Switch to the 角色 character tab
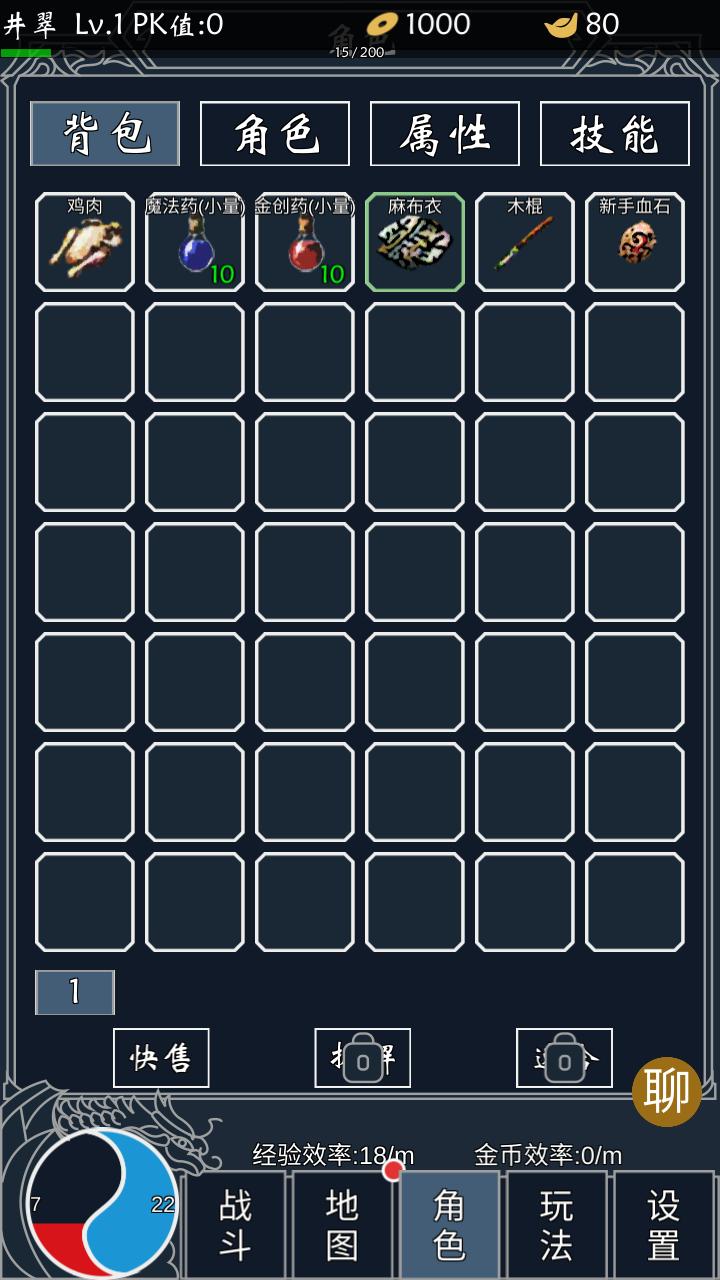The image size is (720, 1280). (273, 134)
